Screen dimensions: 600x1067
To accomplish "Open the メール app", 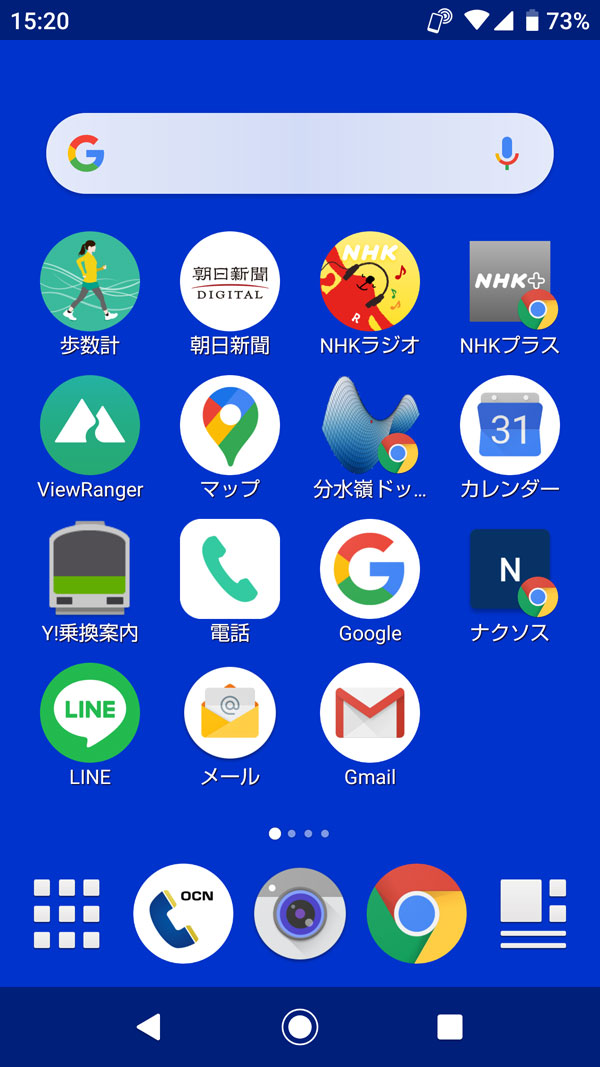I will [230, 713].
